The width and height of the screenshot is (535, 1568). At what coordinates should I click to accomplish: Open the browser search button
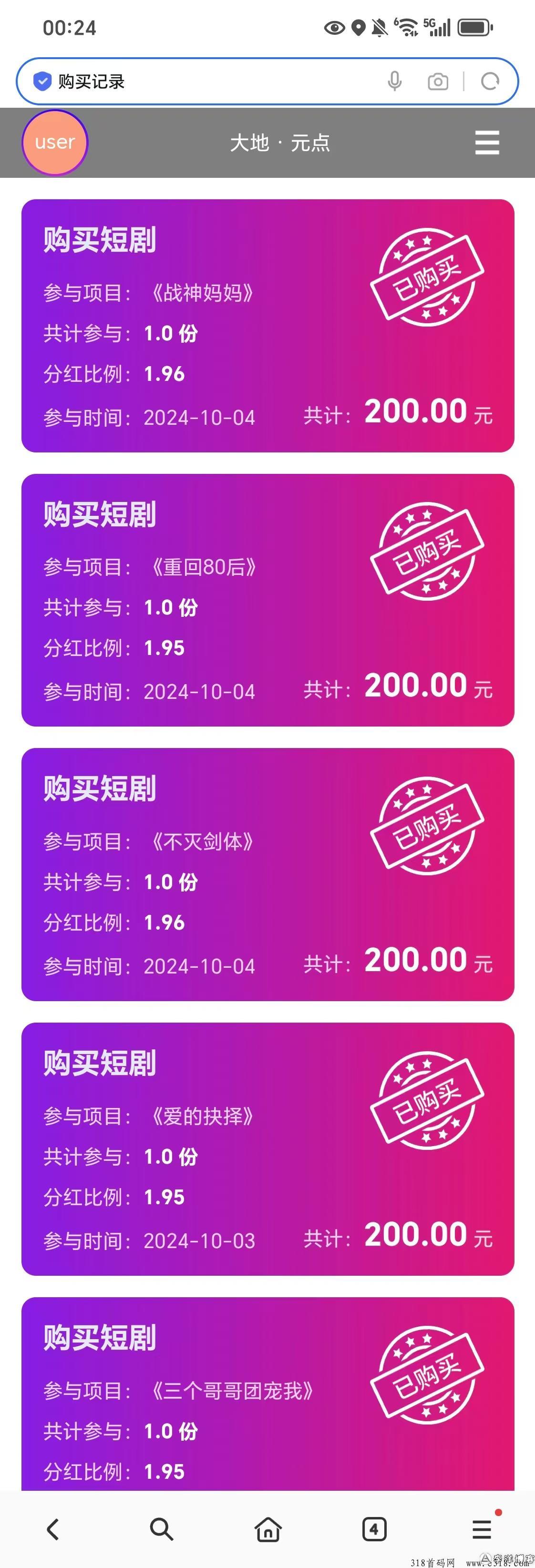[161, 1529]
